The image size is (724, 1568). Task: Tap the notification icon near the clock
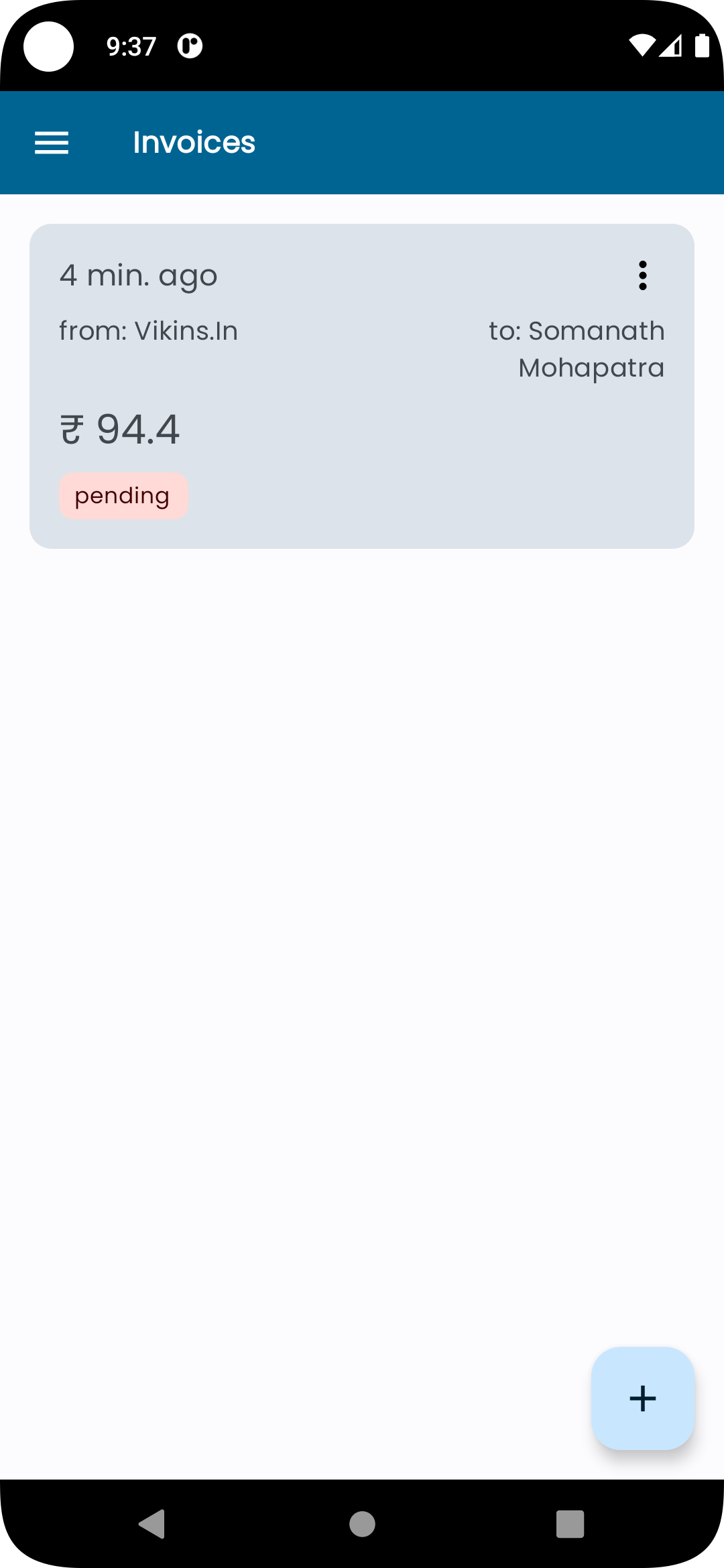(x=190, y=45)
